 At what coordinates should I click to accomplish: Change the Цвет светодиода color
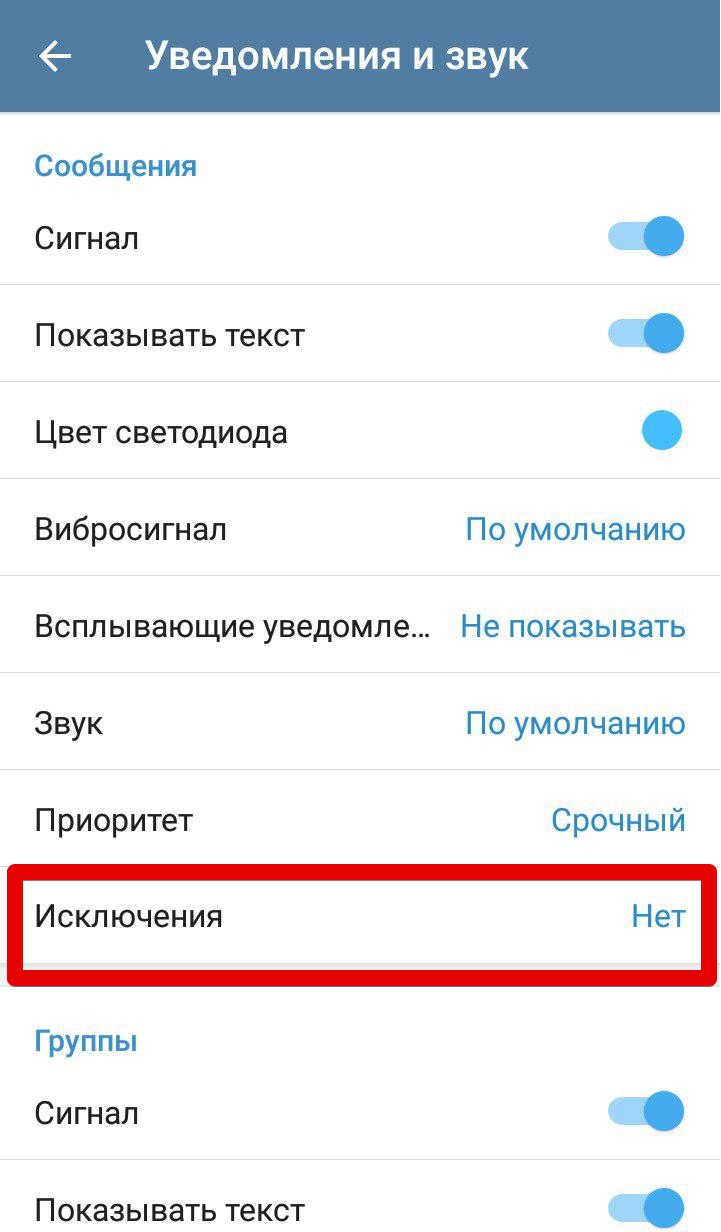pyautogui.click(x=661, y=432)
